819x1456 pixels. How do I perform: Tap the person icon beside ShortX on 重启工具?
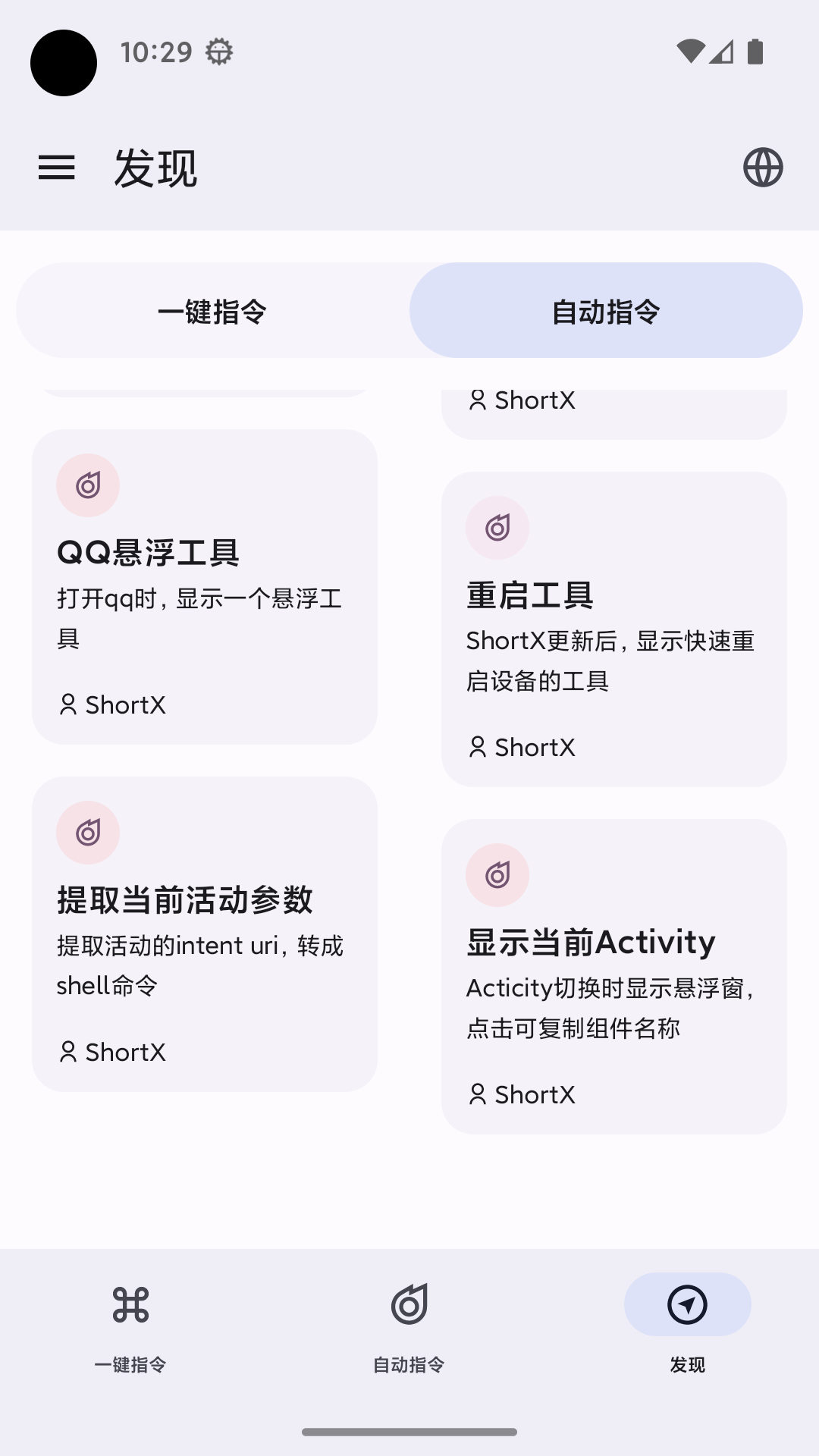click(478, 747)
